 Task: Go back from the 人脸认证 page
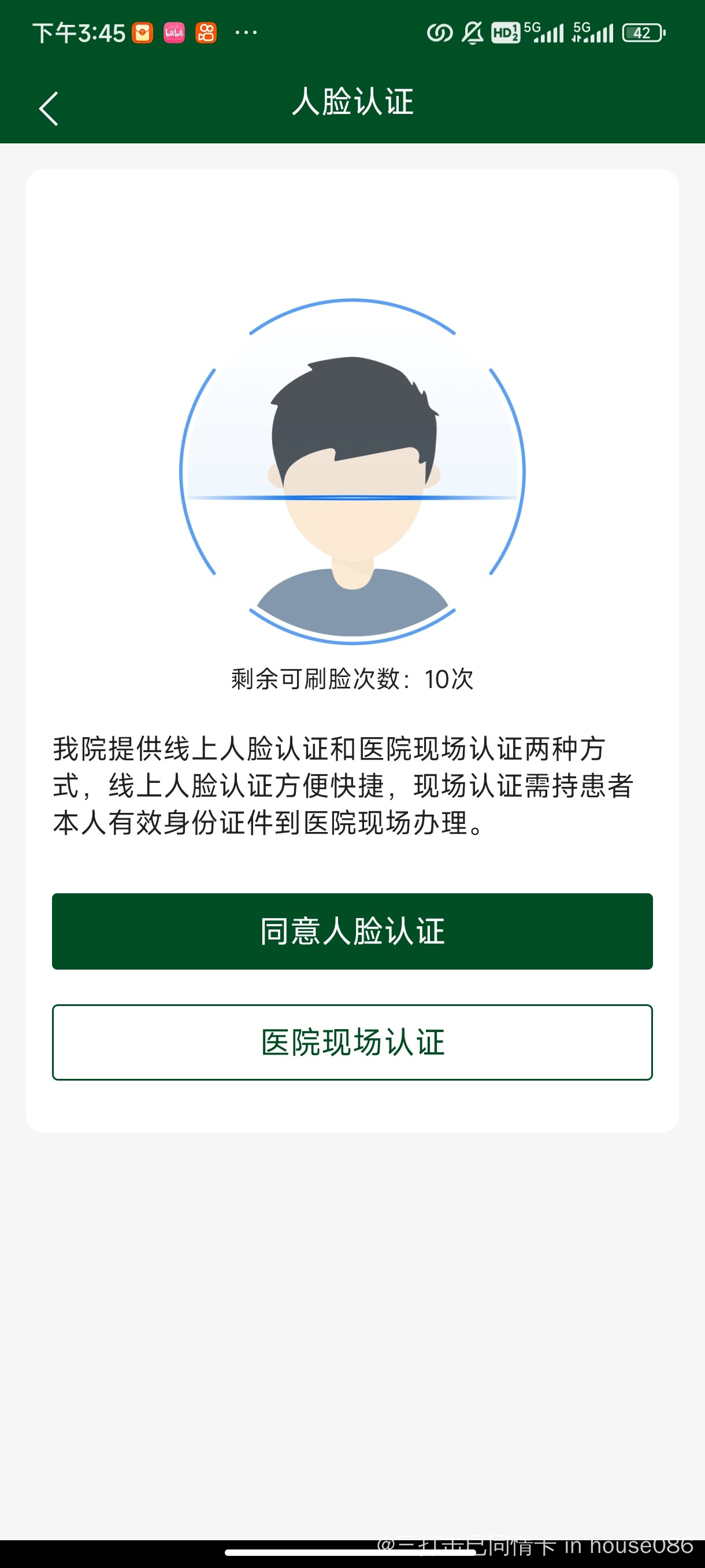click(x=49, y=108)
